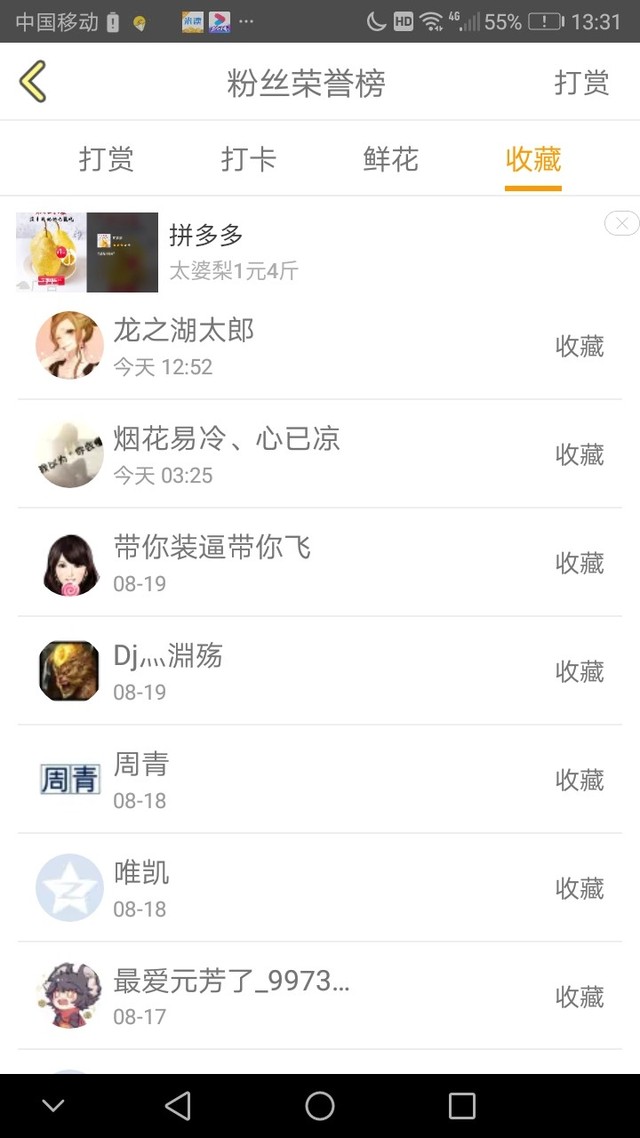The width and height of the screenshot is (640, 1138).
Task: Select the user 唯凯
Action: click(x=320, y=888)
